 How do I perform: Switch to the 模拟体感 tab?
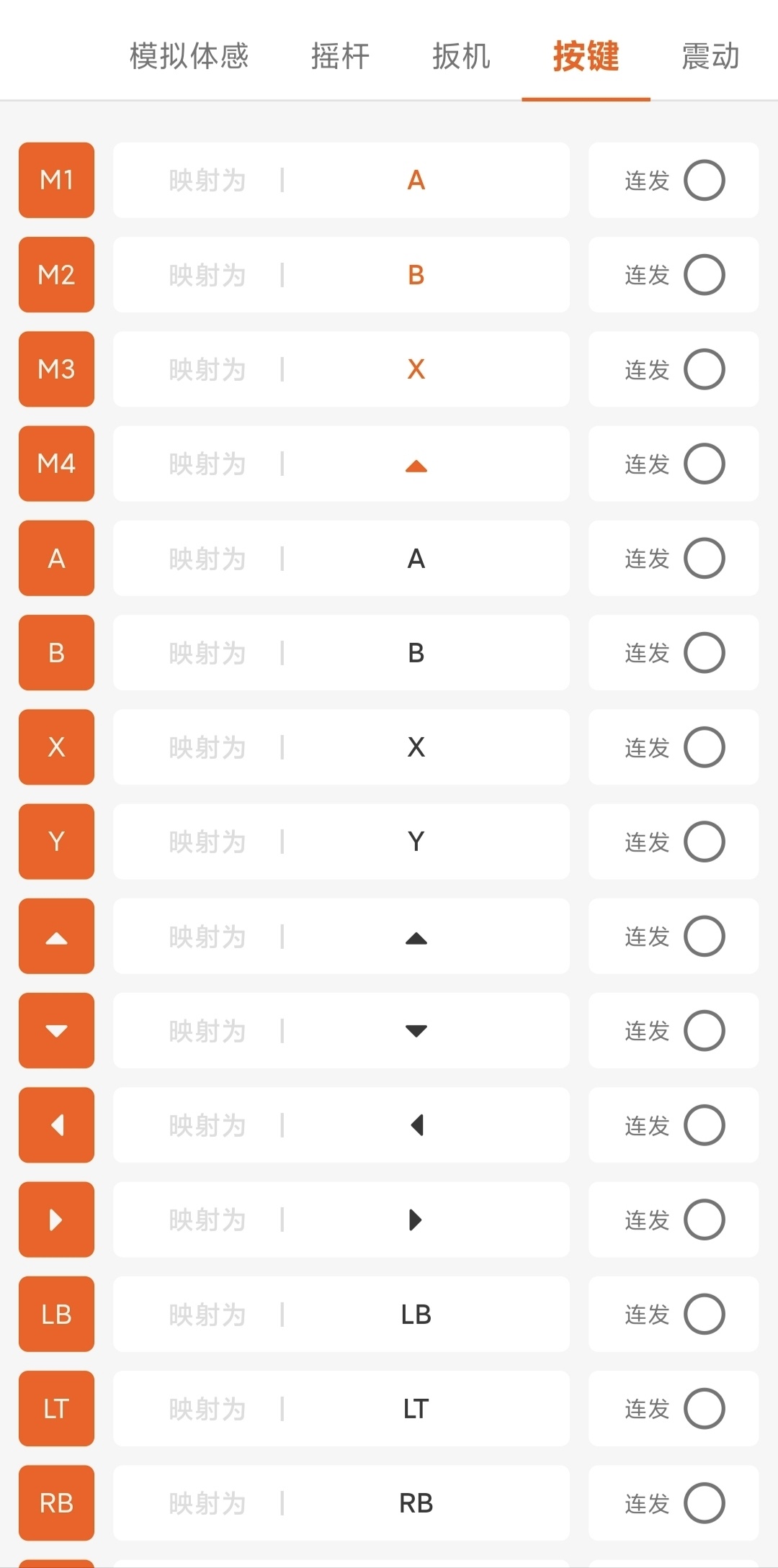189,56
